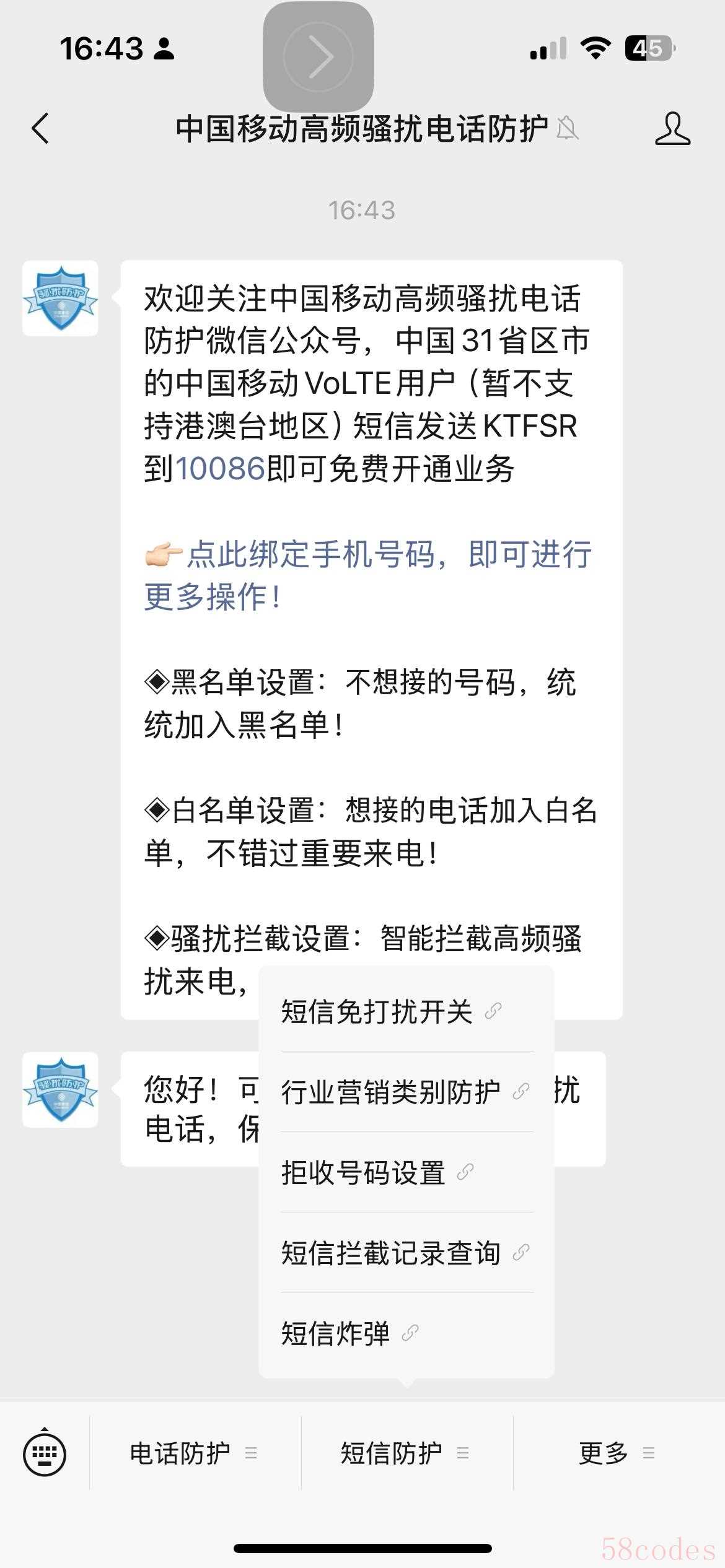Screen dimensions: 725x1568
Task: Tap the 10086 number link
Action: pos(220,468)
